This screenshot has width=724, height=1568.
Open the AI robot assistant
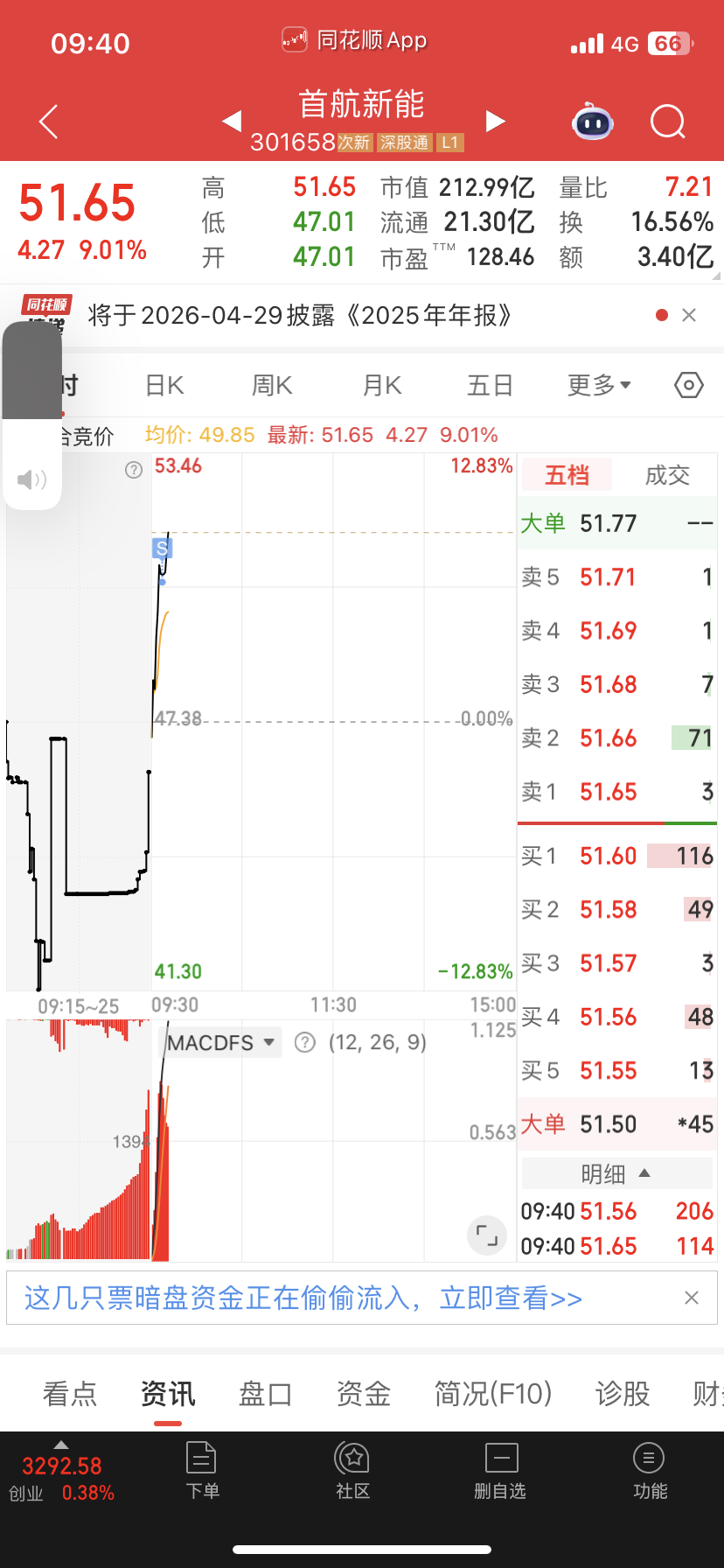(593, 122)
